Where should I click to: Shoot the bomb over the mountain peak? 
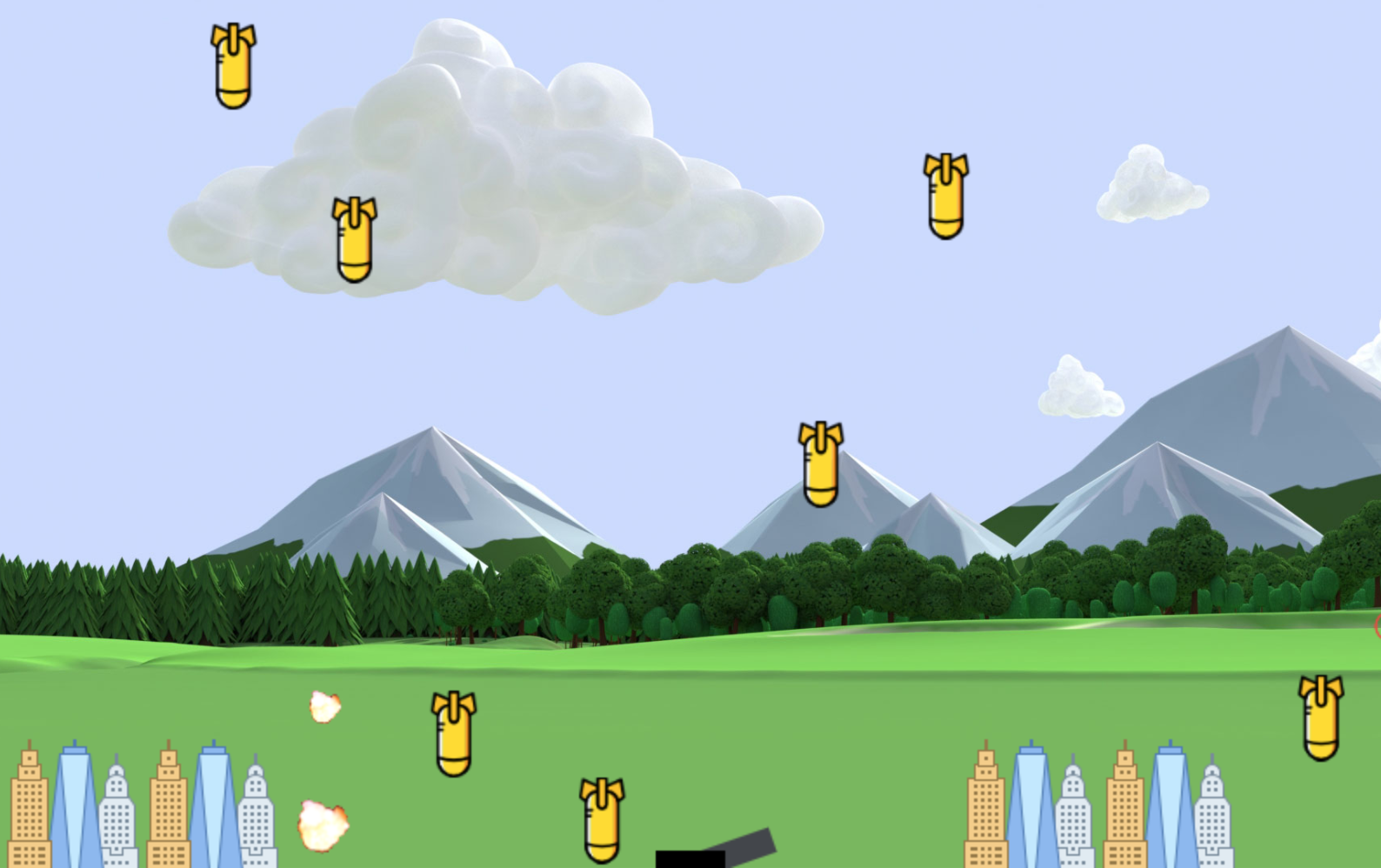(x=821, y=464)
